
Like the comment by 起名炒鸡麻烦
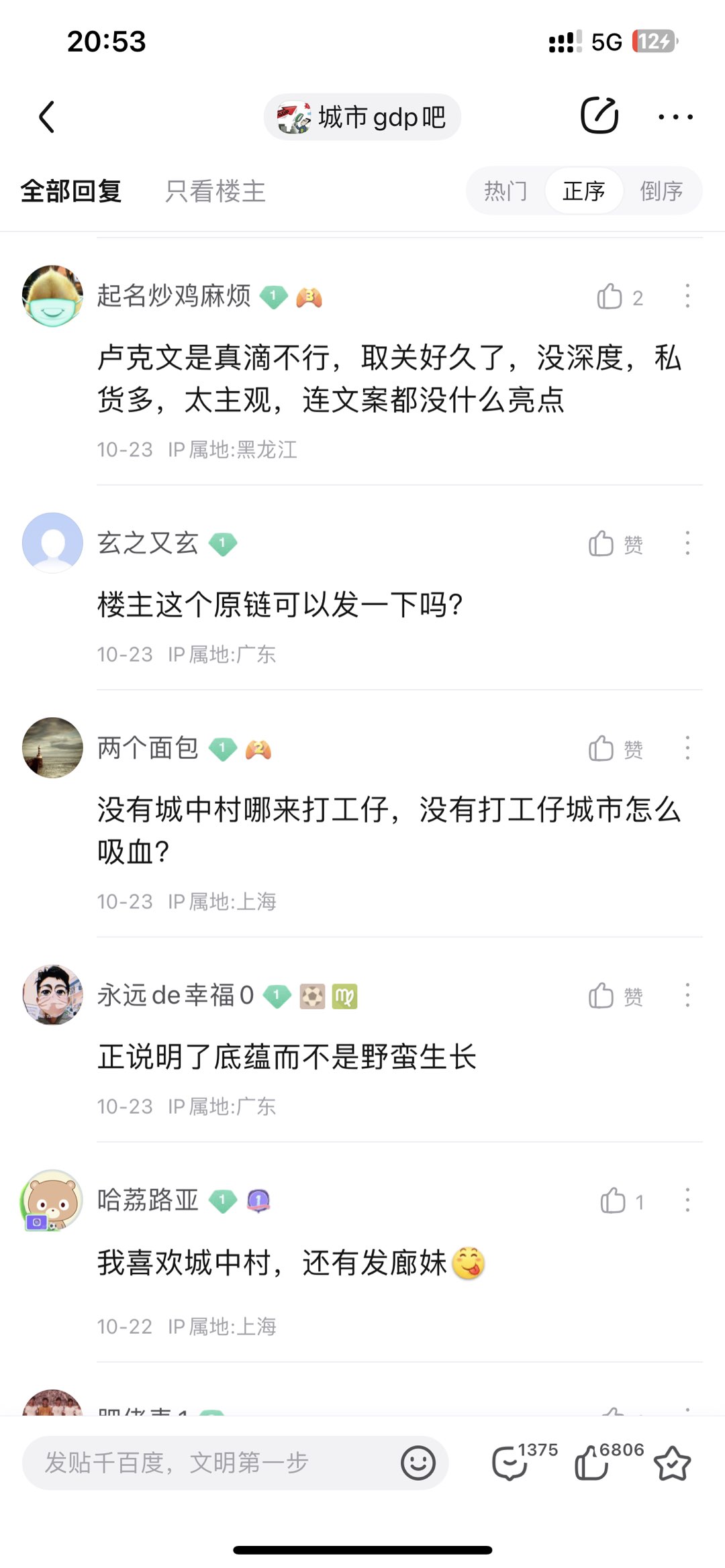[611, 297]
